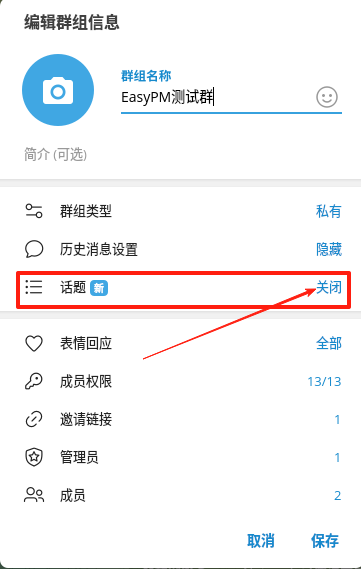
Task: Open 历史消息设置 row
Action: (180, 249)
